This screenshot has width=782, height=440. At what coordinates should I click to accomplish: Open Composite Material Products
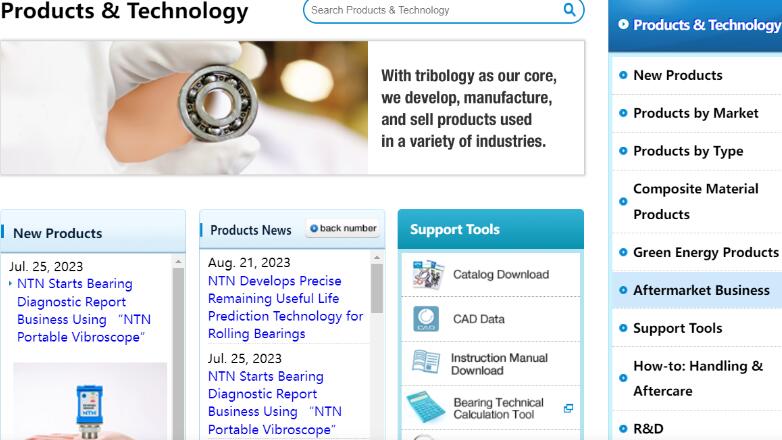pos(695,201)
